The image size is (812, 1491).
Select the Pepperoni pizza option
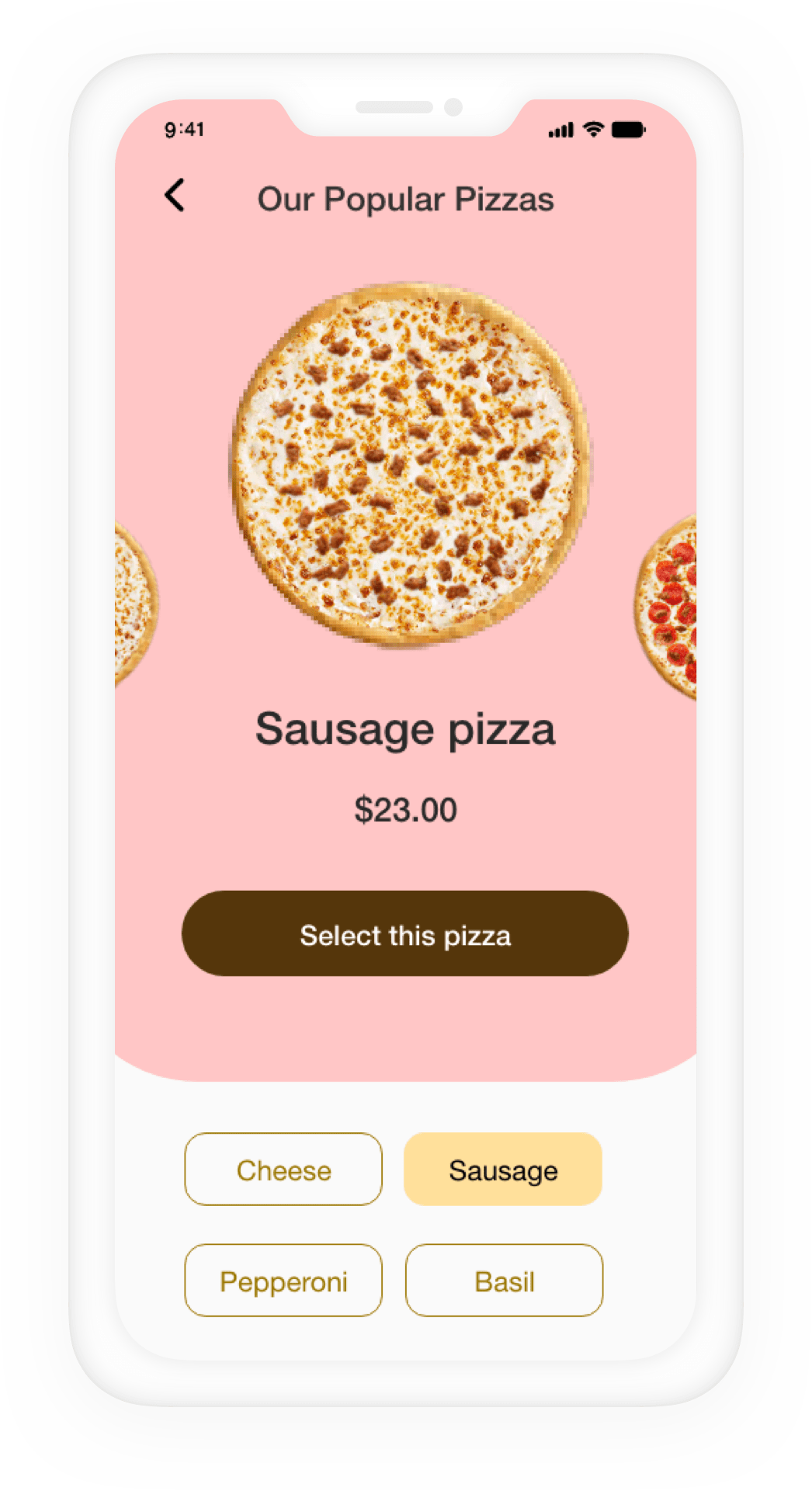coord(283,1279)
